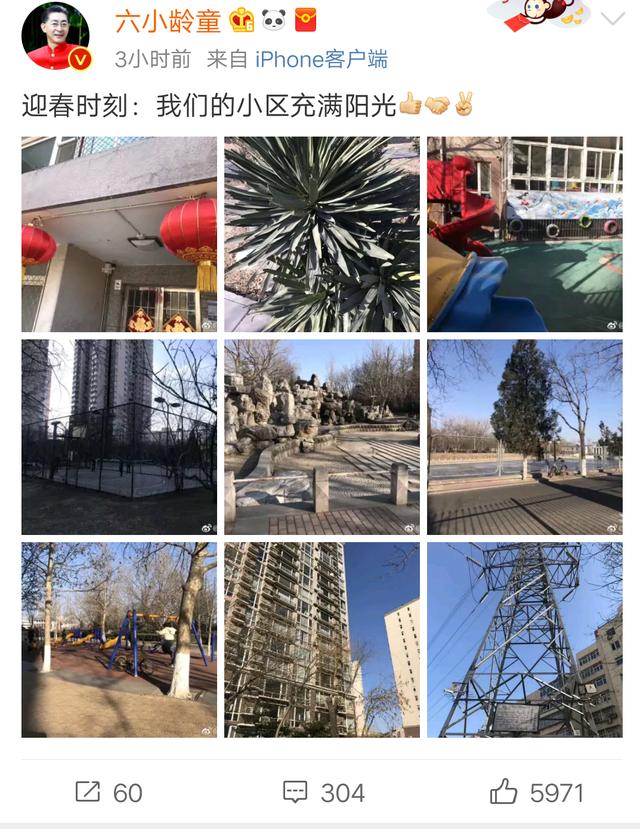
Task: Open the evergreen tree street photo
Action: [525, 437]
